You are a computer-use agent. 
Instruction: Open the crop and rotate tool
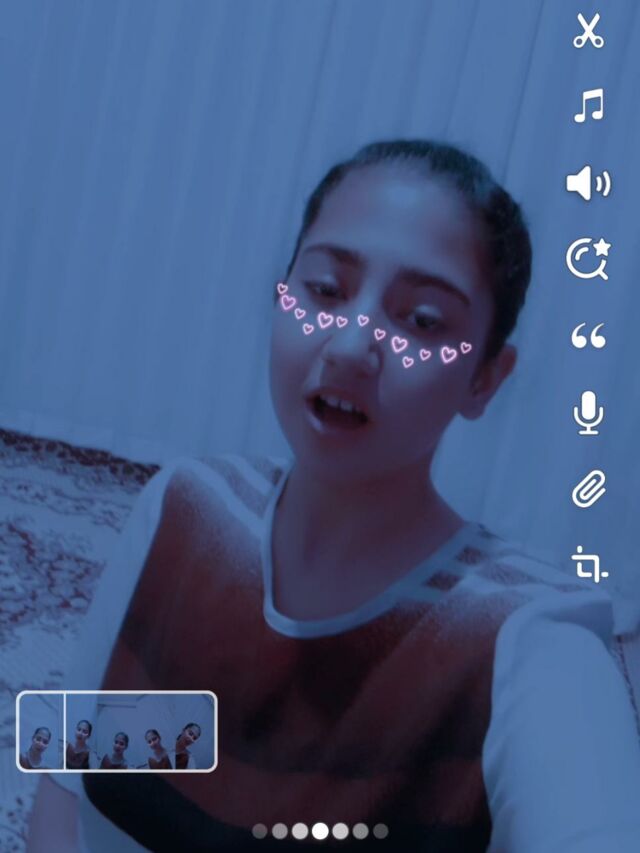point(589,565)
